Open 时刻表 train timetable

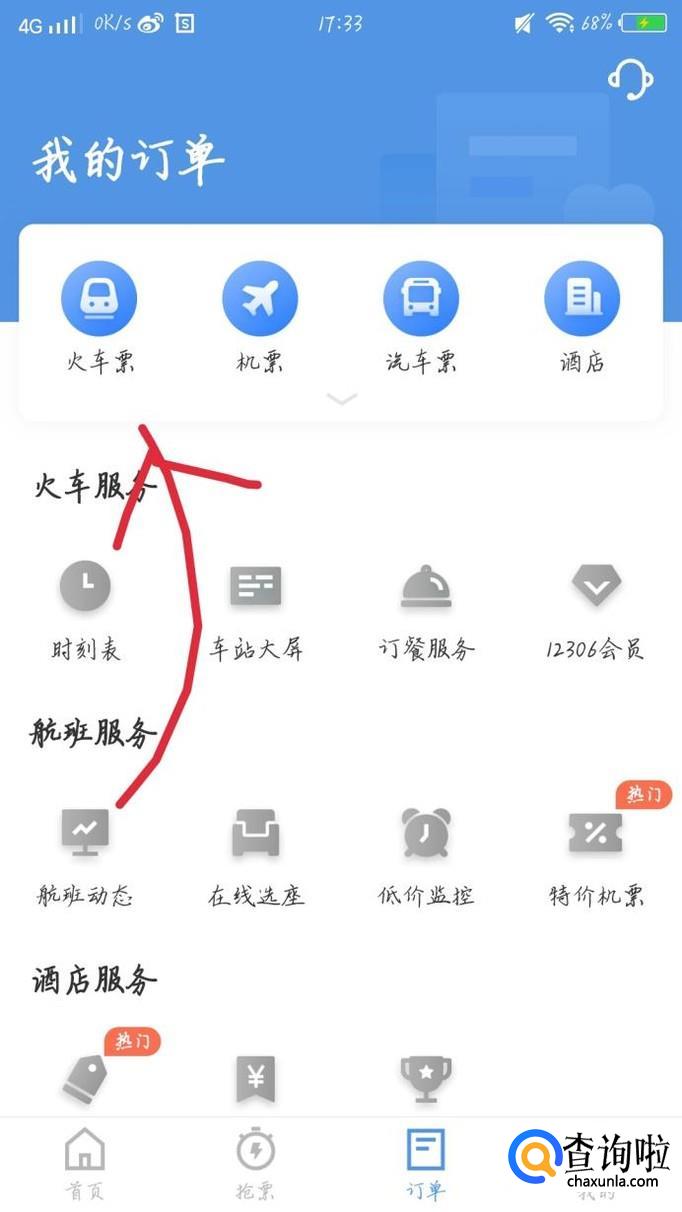[86, 612]
